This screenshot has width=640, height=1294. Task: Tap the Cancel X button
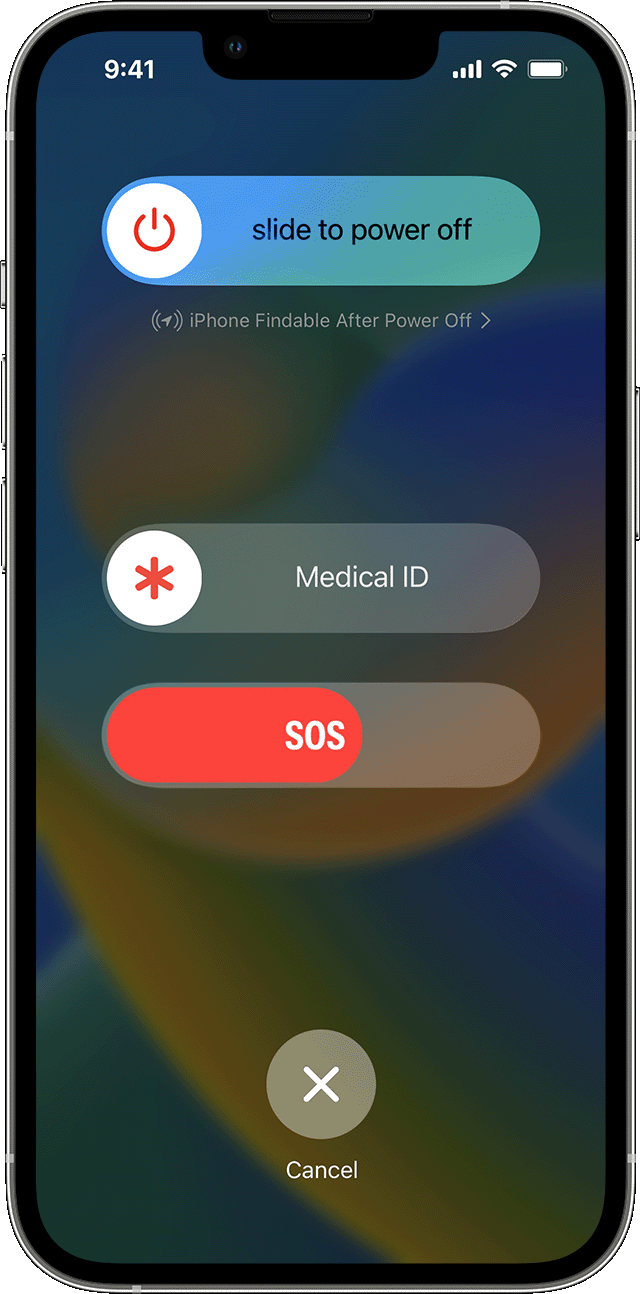click(321, 1085)
